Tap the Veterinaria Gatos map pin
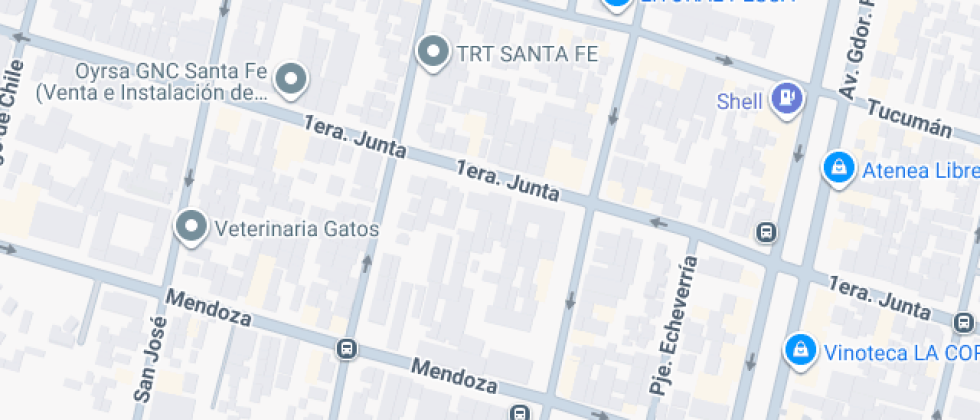Screen dimensions: 980x420 coord(191,228)
